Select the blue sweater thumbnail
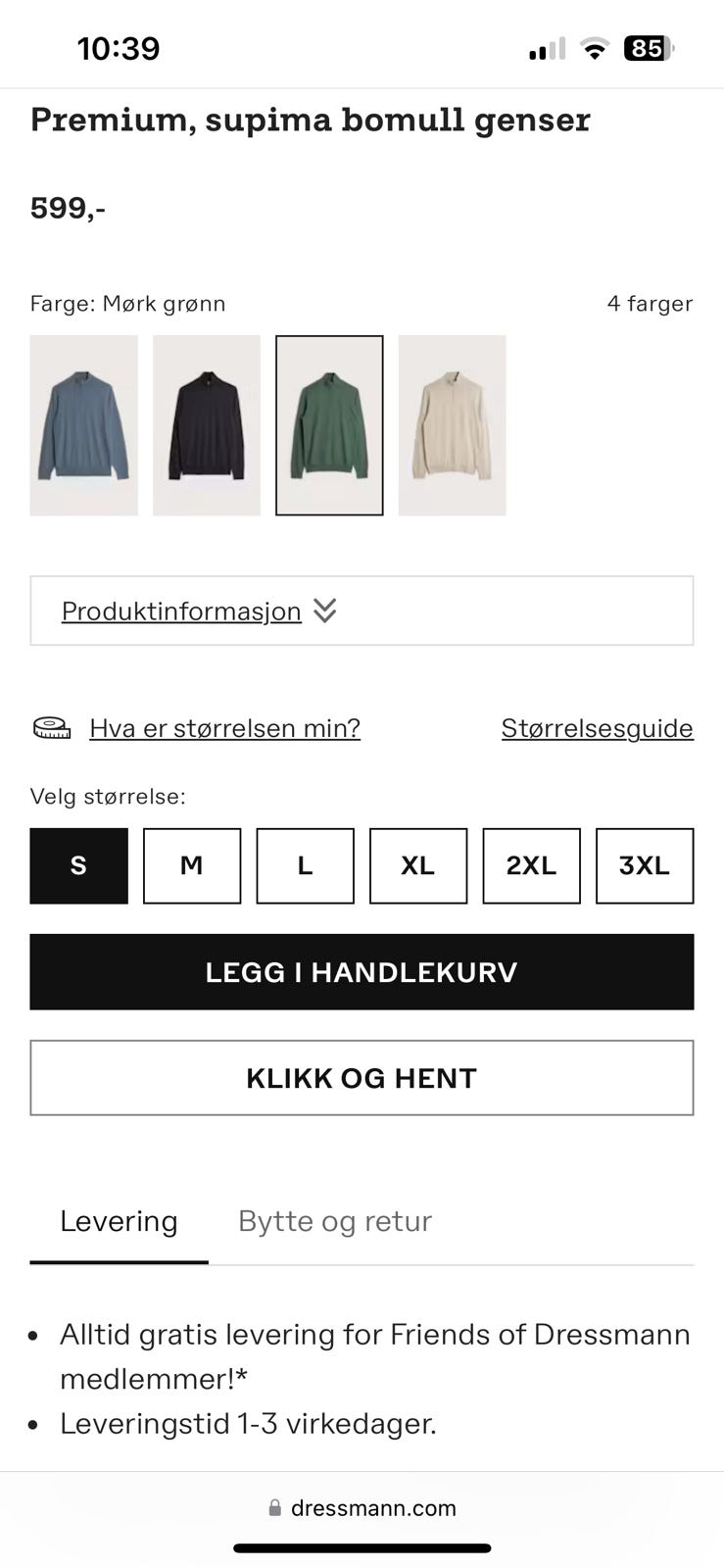The width and height of the screenshot is (724, 1568). [x=83, y=425]
